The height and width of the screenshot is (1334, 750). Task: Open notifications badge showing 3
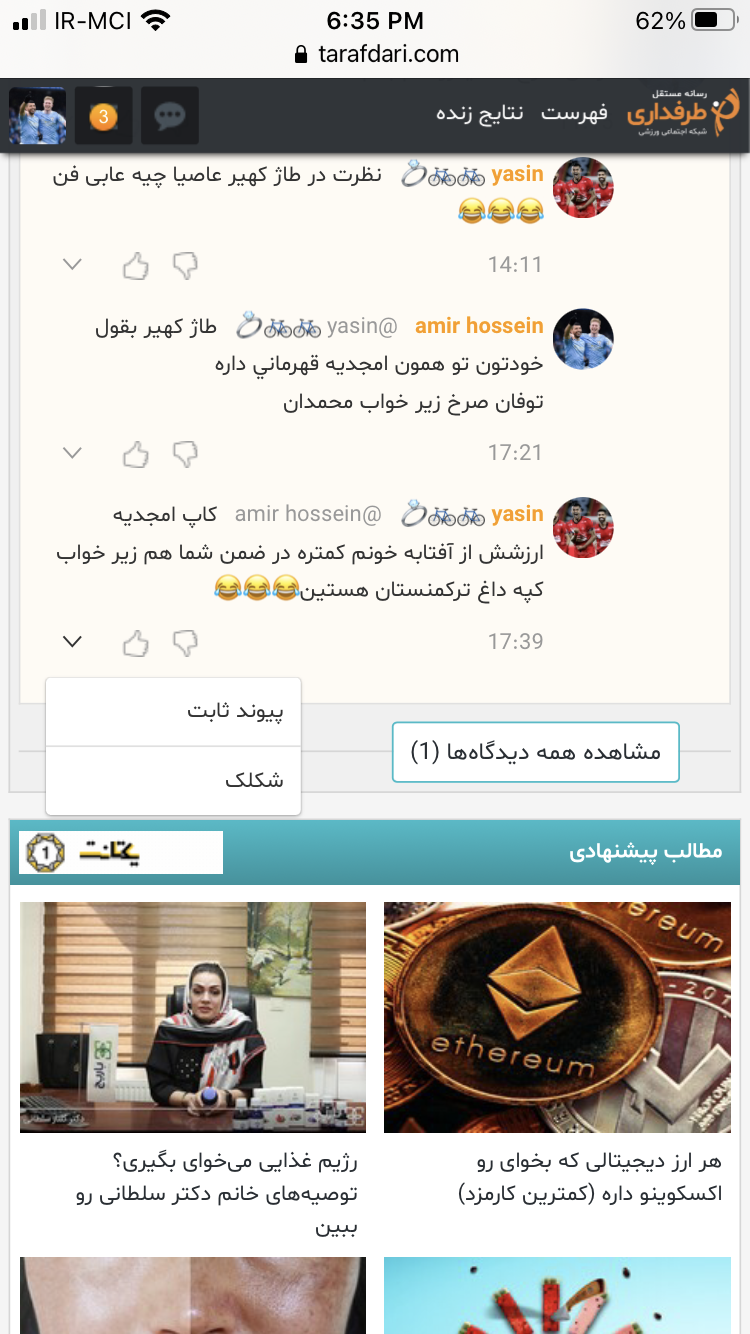[103, 116]
